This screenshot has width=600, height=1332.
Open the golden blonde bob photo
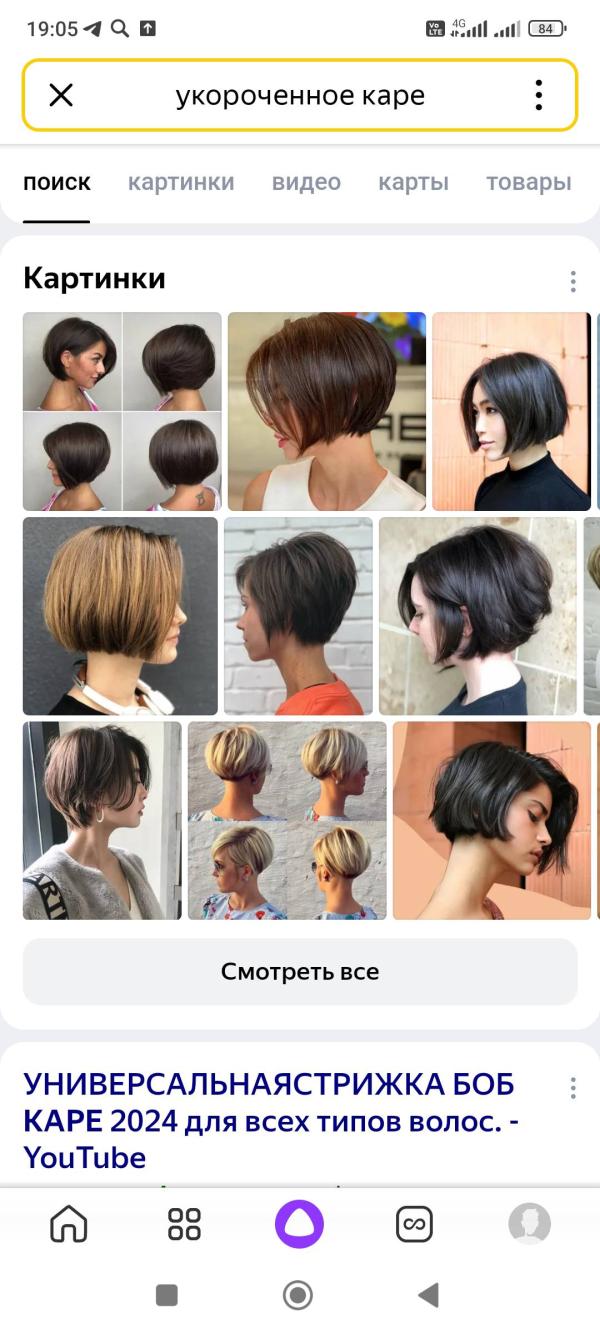coord(120,616)
